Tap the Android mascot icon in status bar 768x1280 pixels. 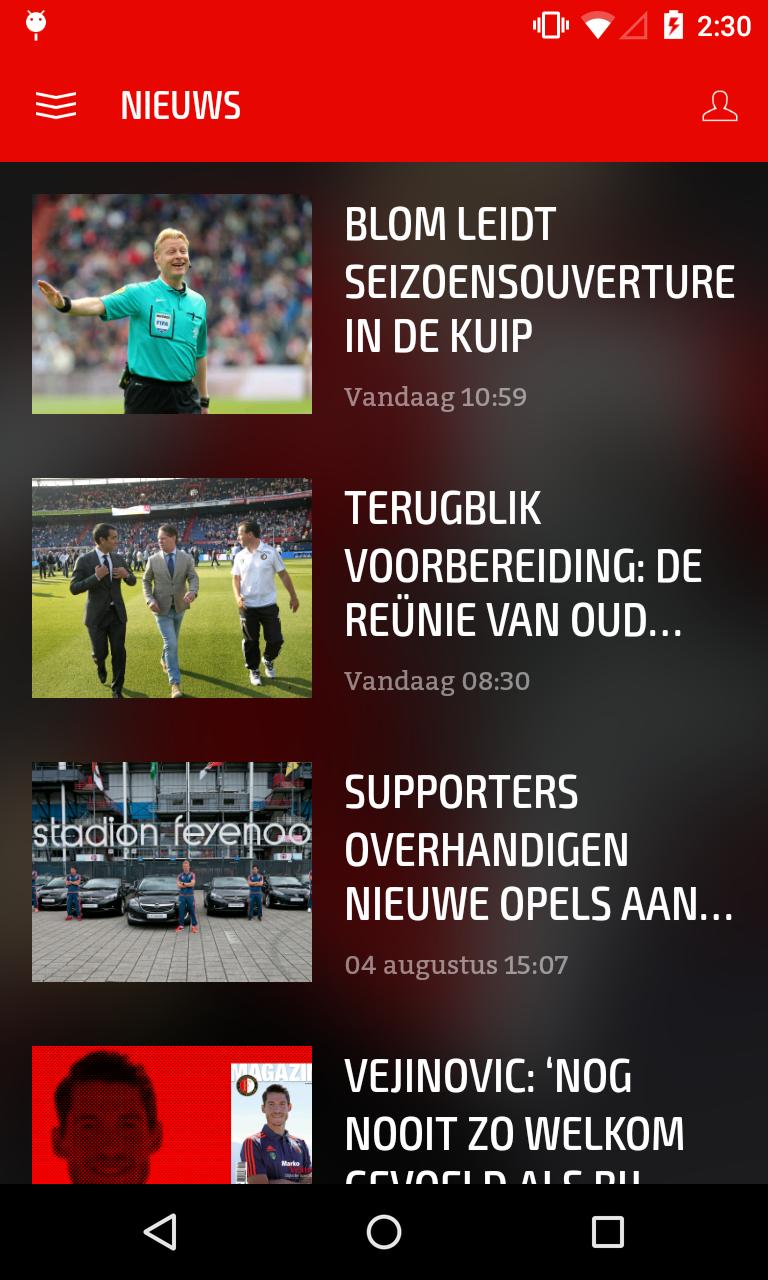point(36,24)
